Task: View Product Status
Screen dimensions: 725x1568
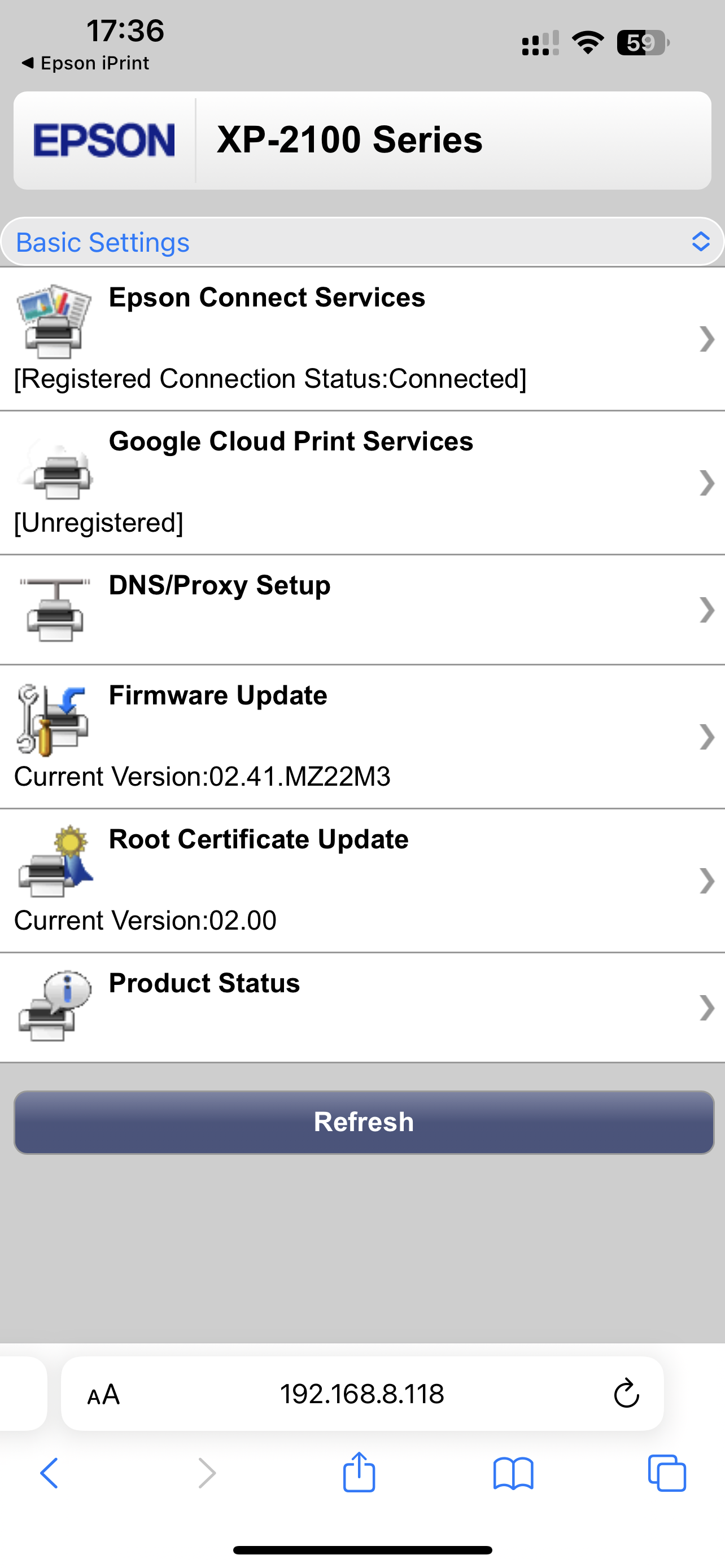Action: (x=362, y=1008)
